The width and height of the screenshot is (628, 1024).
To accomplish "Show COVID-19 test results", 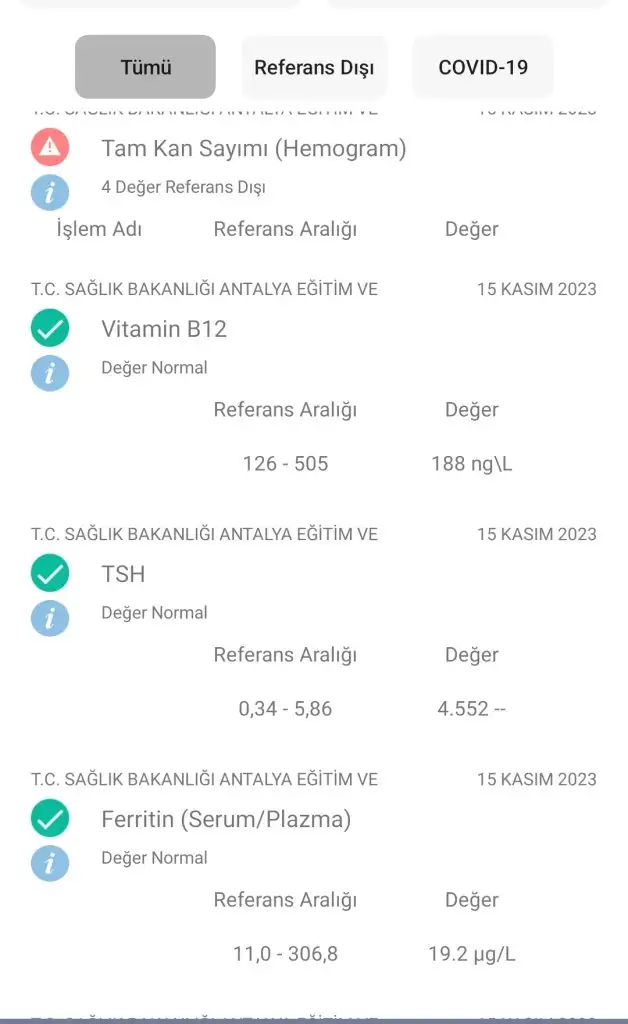I will (483, 67).
